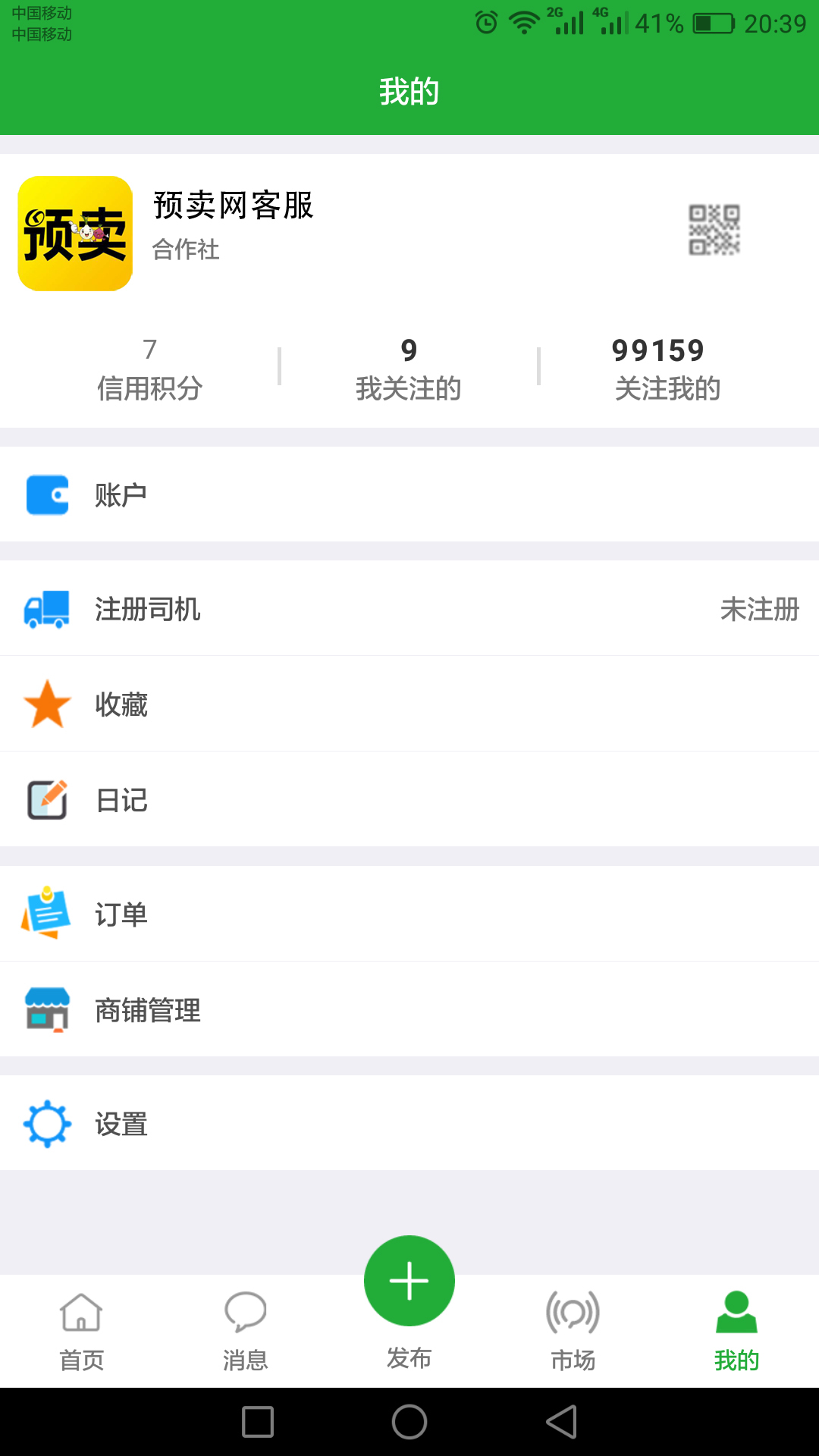View the 我关注的 following list
The width and height of the screenshot is (819, 1456).
pos(409,369)
